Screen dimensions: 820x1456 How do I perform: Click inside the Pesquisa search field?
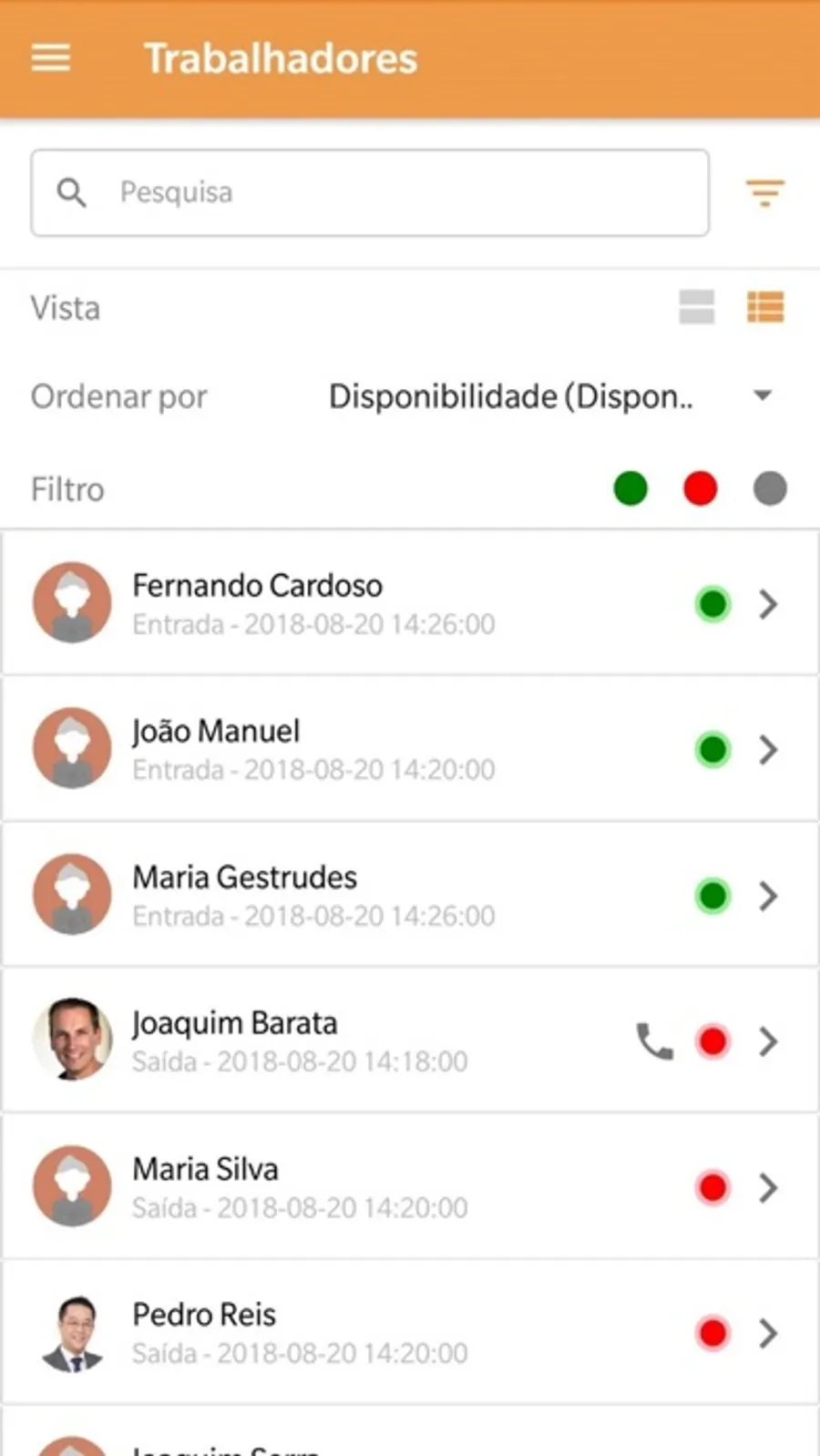point(364,192)
